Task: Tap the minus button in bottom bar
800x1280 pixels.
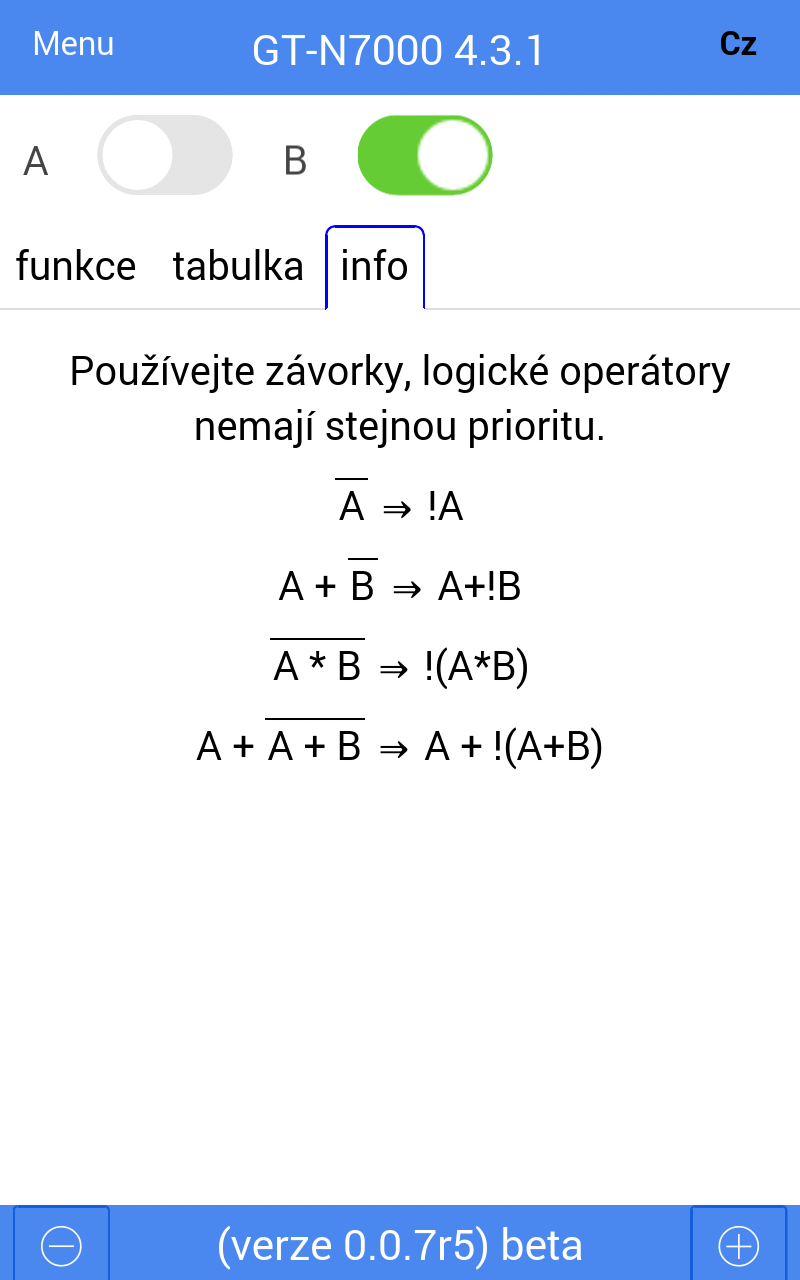Action: [61, 1245]
